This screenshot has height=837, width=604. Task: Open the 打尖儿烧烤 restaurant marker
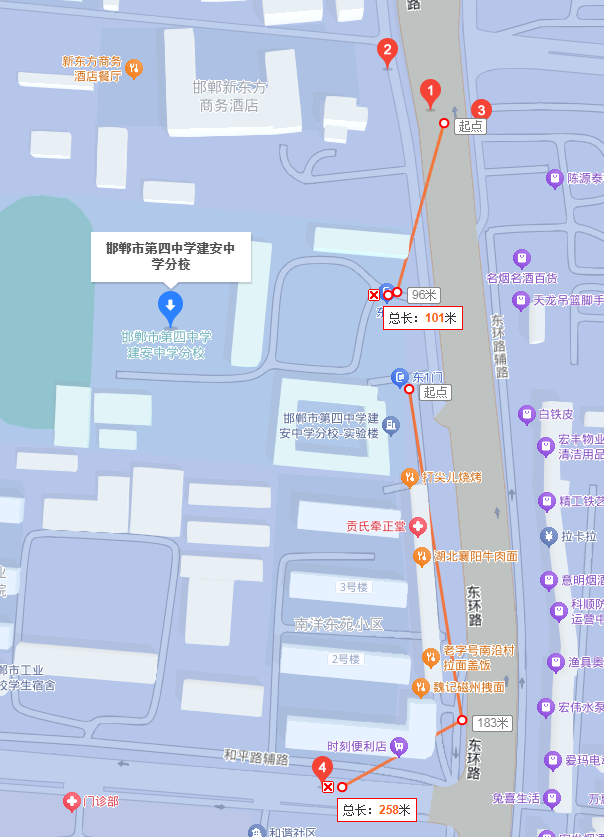click(408, 476)
